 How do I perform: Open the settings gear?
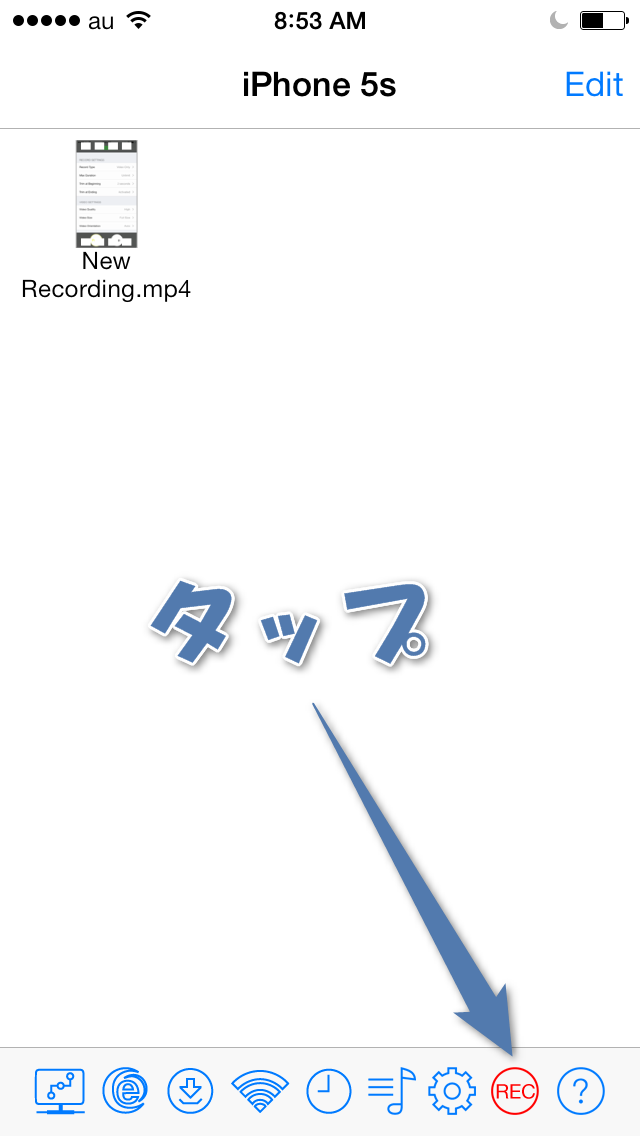click(x=452, y=1091)
